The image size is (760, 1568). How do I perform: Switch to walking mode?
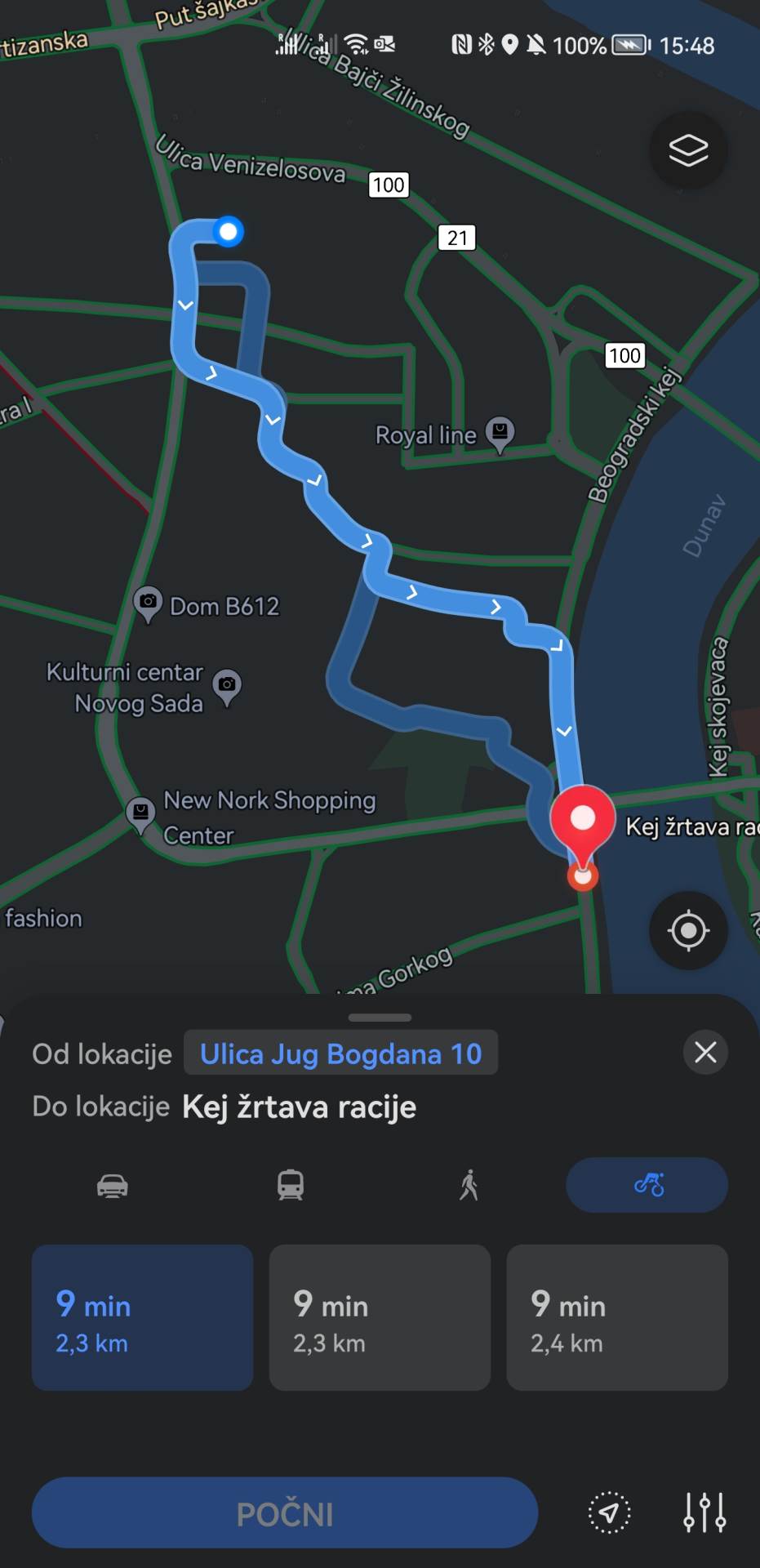469,1185
